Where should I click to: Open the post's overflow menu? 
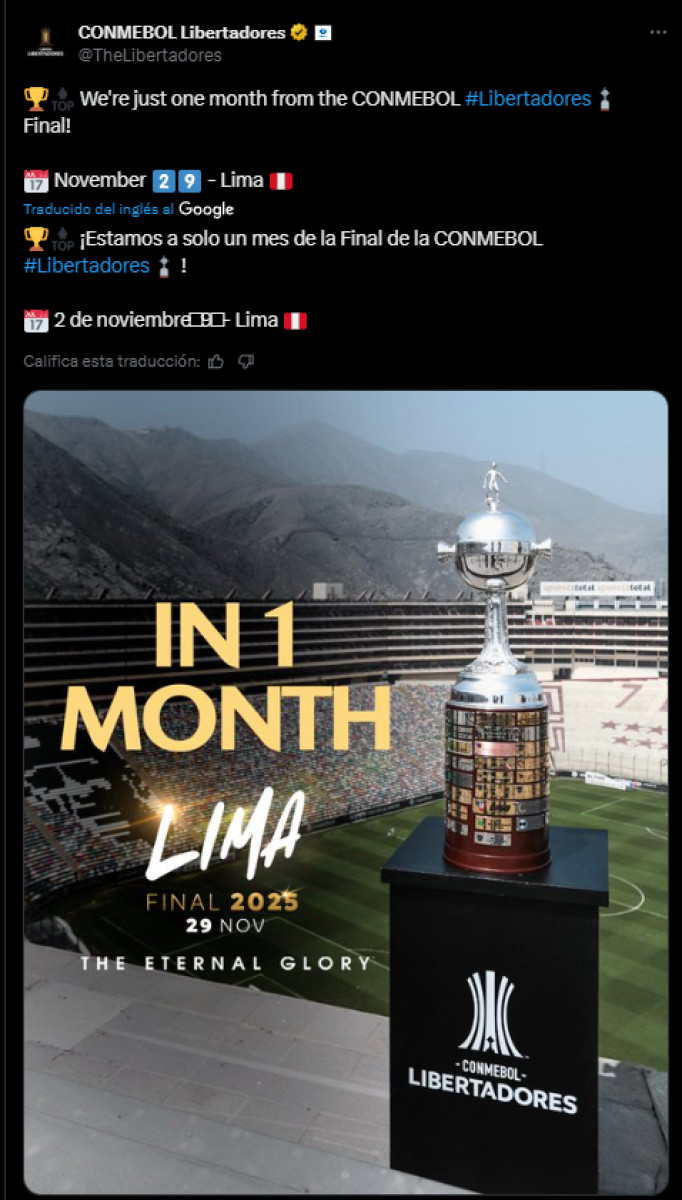tap(657, 32)
